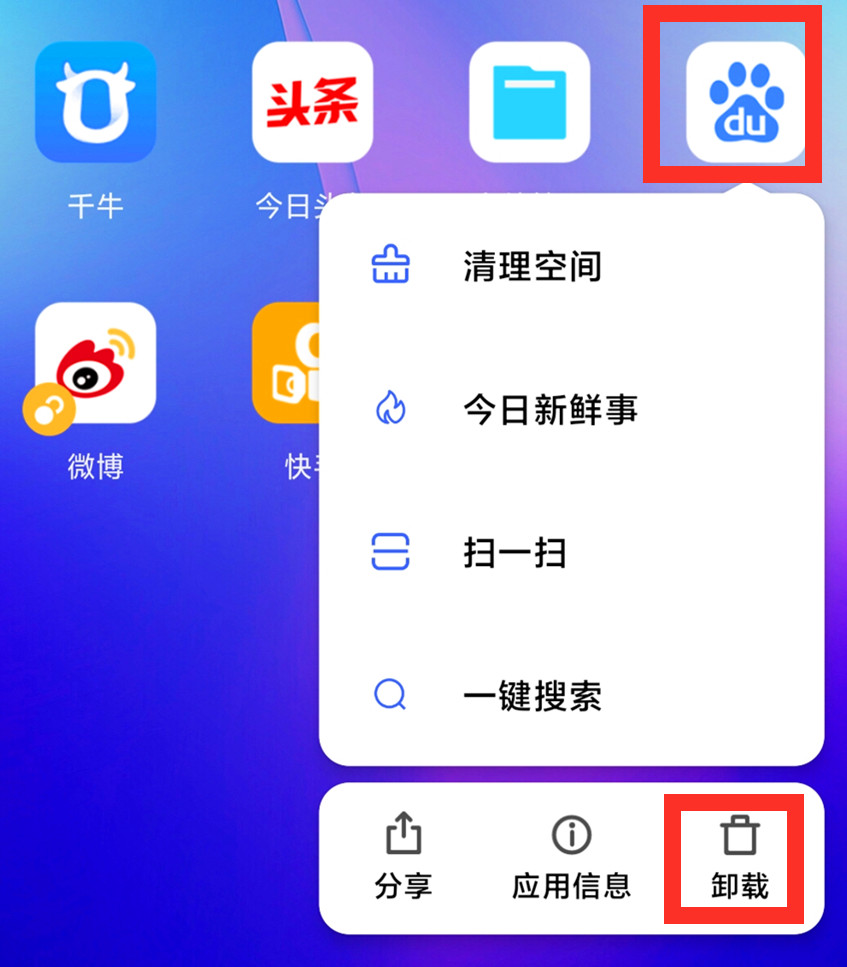
Task: Select 清理空间 from the menu
Action: coord(533,266)
